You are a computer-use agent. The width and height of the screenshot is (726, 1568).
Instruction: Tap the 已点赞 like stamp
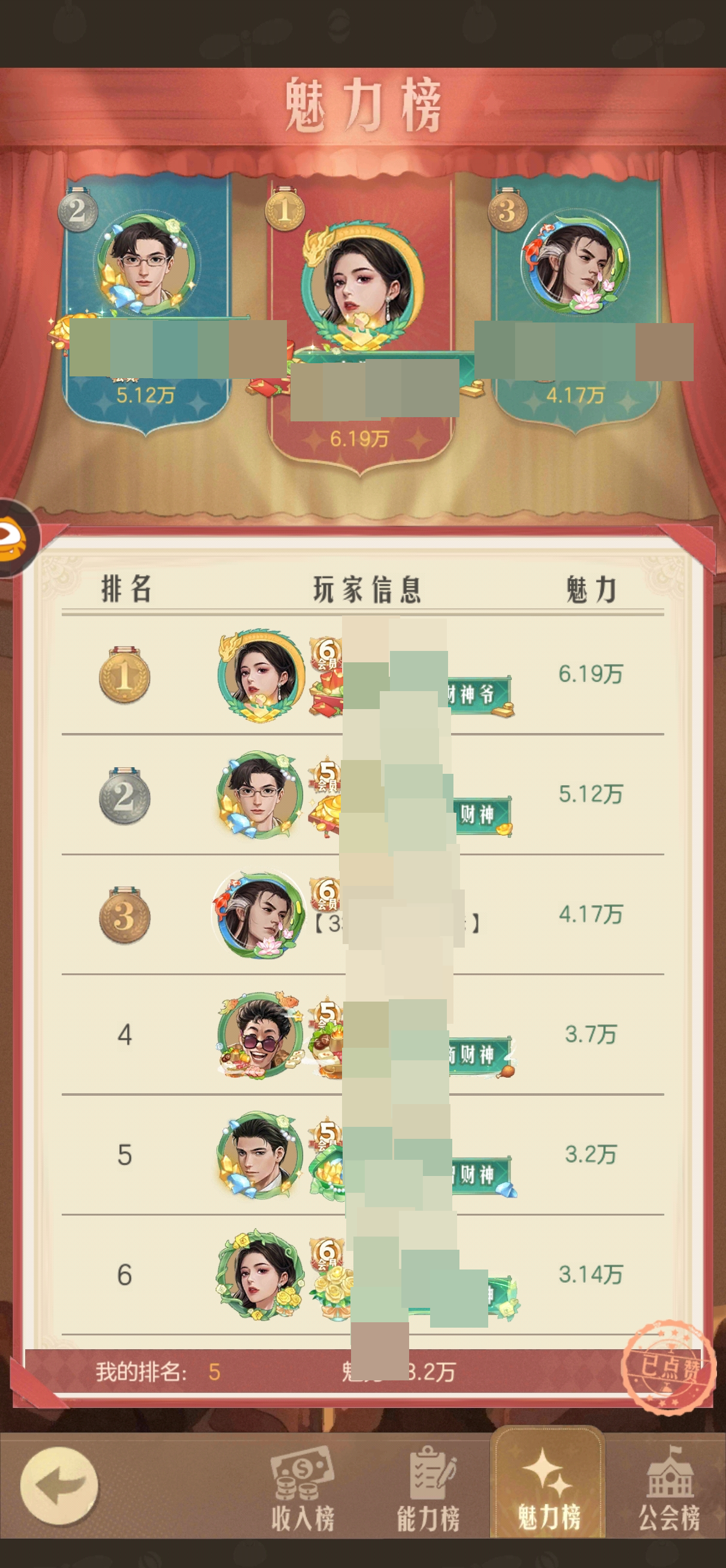click(x=668, y=1367)
